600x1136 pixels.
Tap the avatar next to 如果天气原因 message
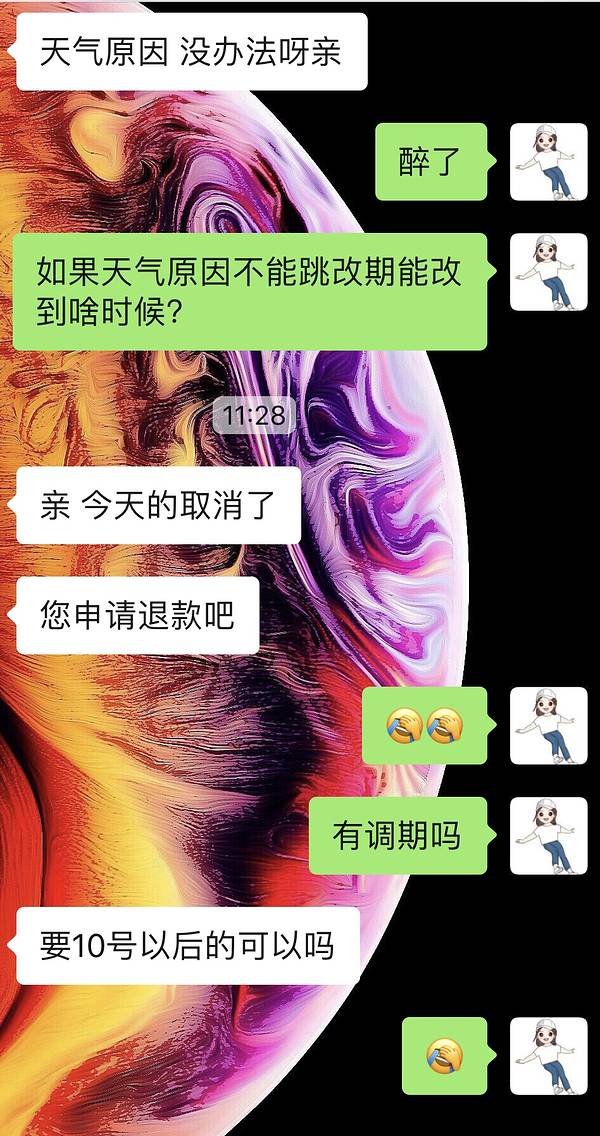(548, 272)
